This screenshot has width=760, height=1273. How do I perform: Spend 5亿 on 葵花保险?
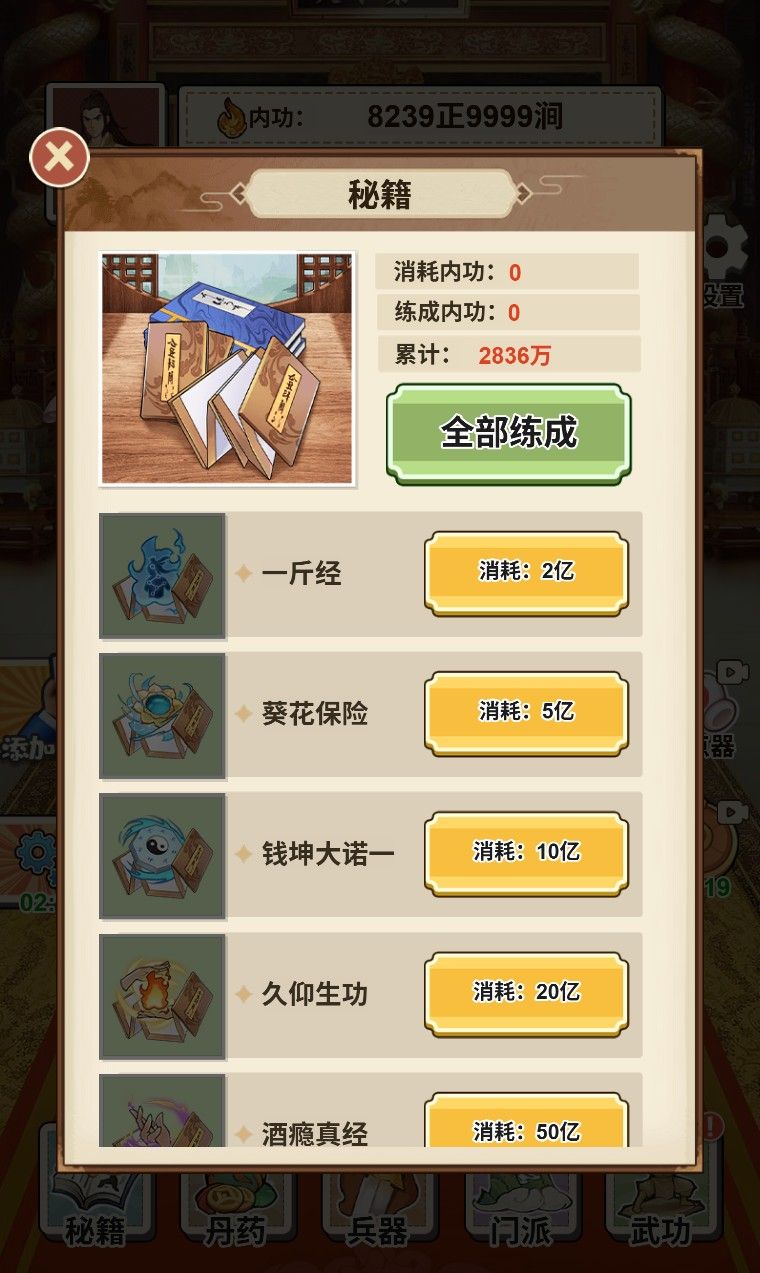[526, 712]
